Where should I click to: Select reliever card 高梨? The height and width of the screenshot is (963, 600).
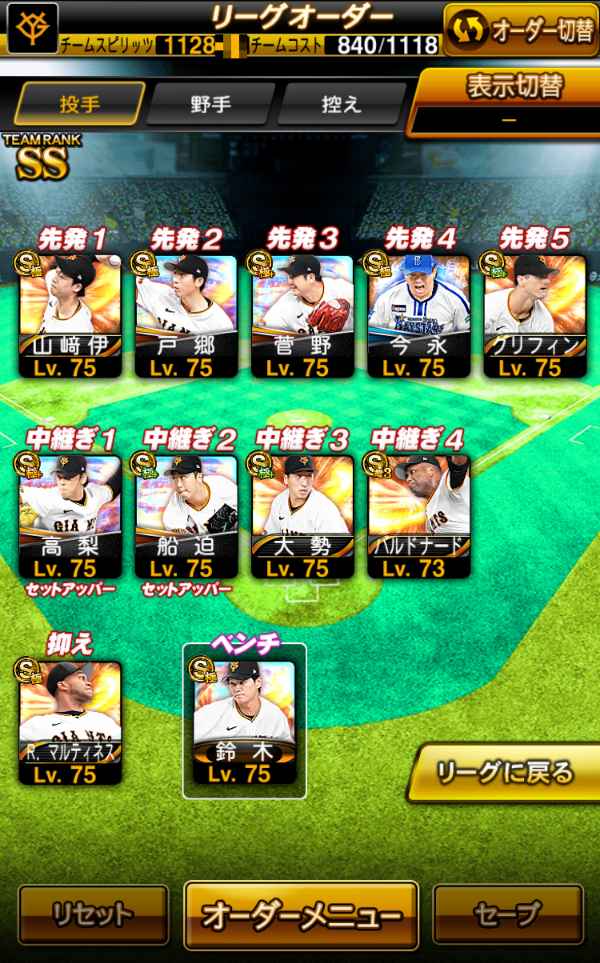70,517
